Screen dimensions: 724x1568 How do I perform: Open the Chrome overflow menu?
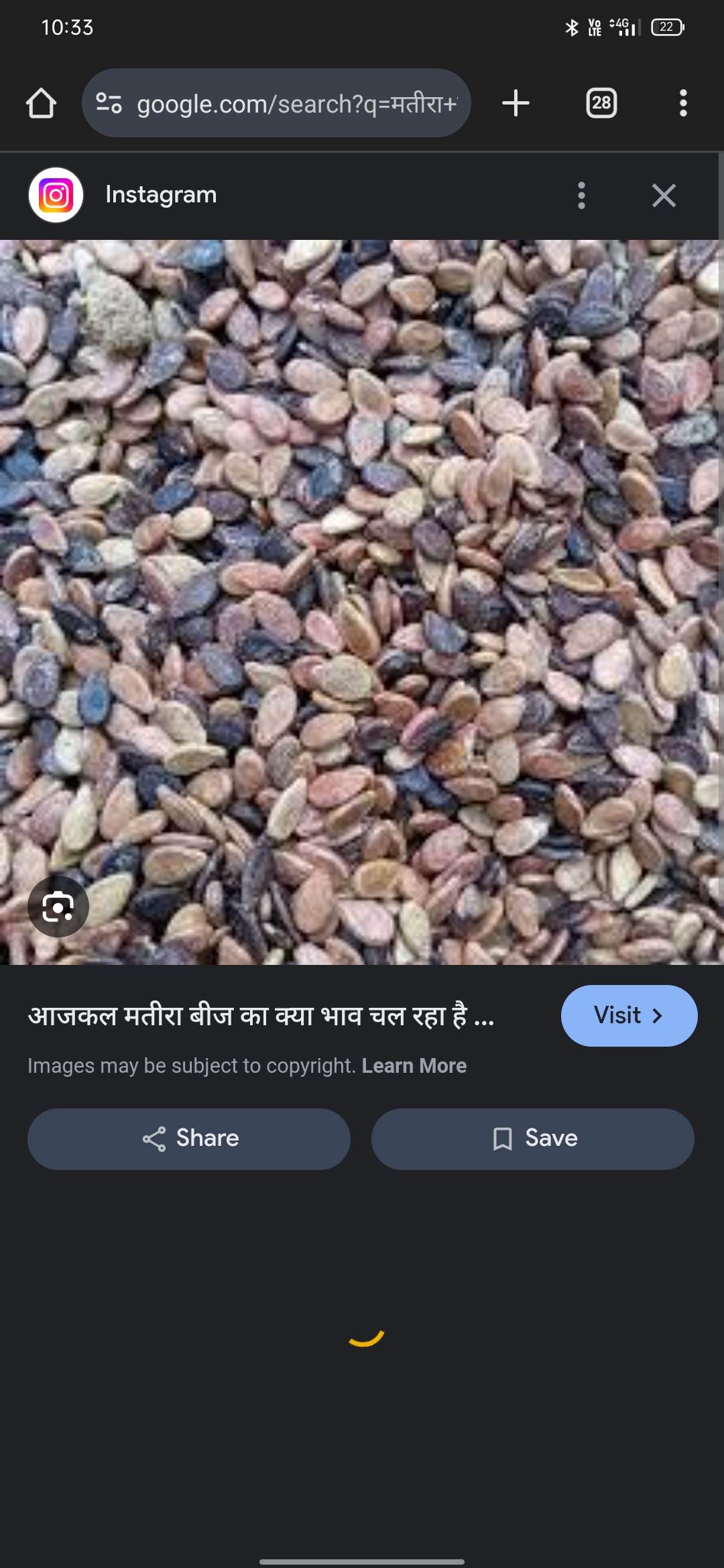pos(682,103)
